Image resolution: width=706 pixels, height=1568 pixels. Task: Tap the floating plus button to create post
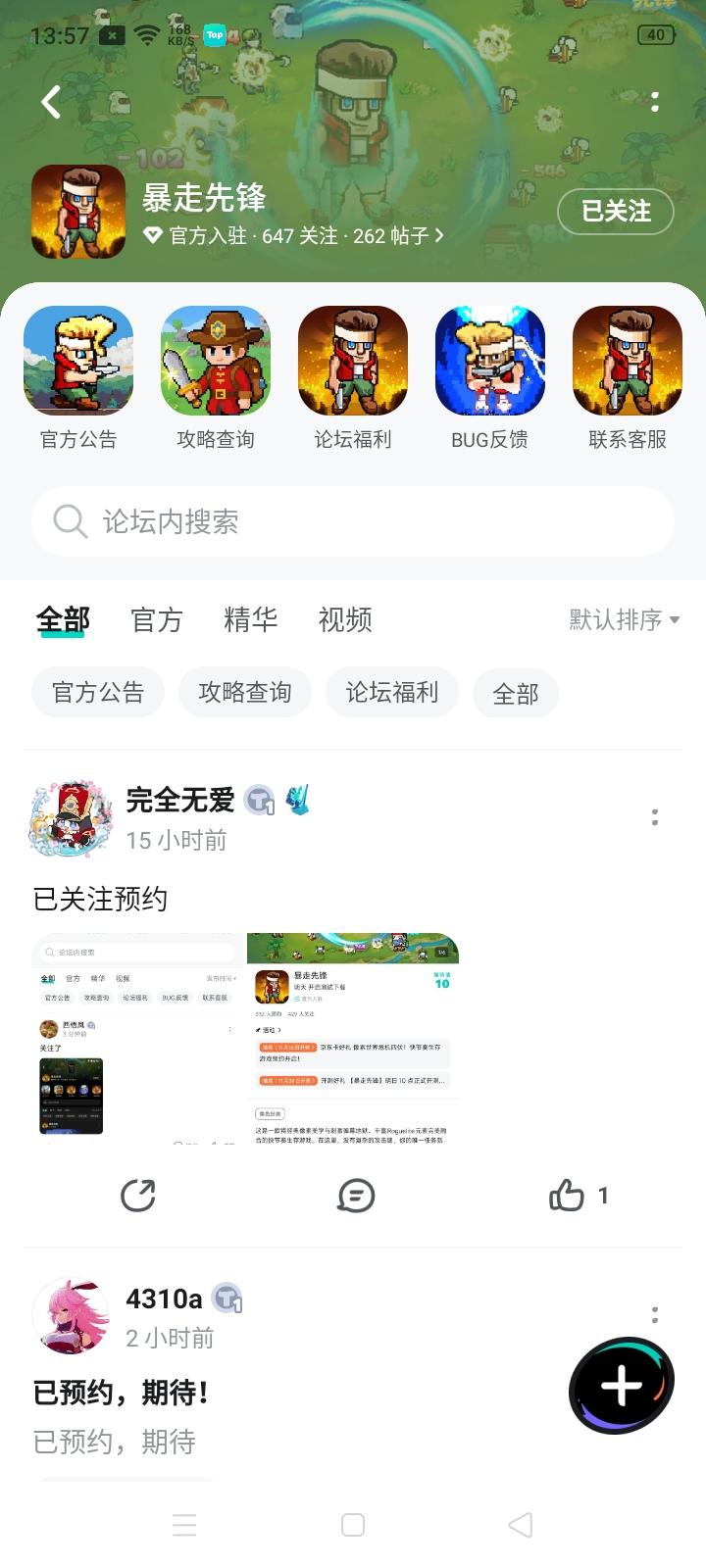coord(621,1386)
